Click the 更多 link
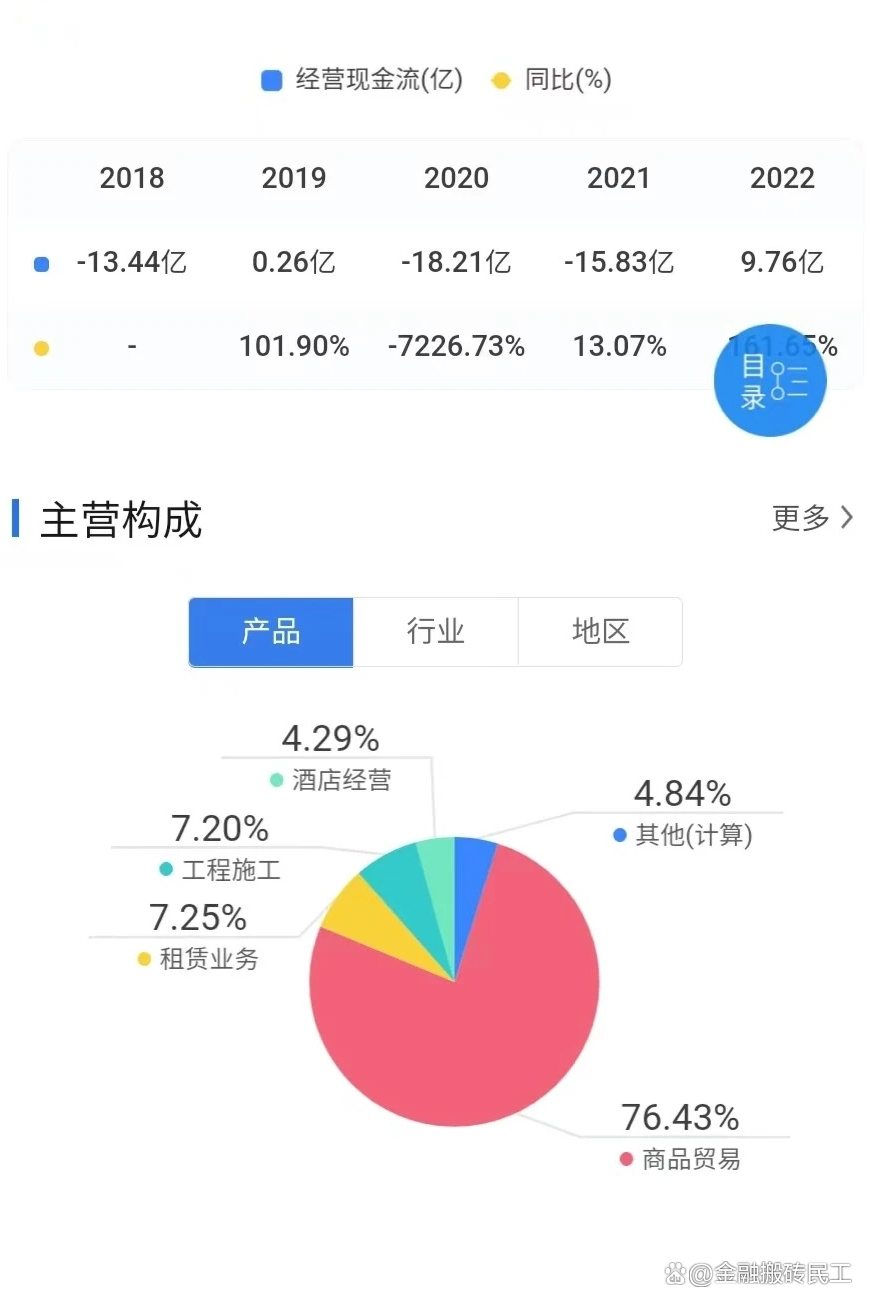 click(x=798, y=518)
